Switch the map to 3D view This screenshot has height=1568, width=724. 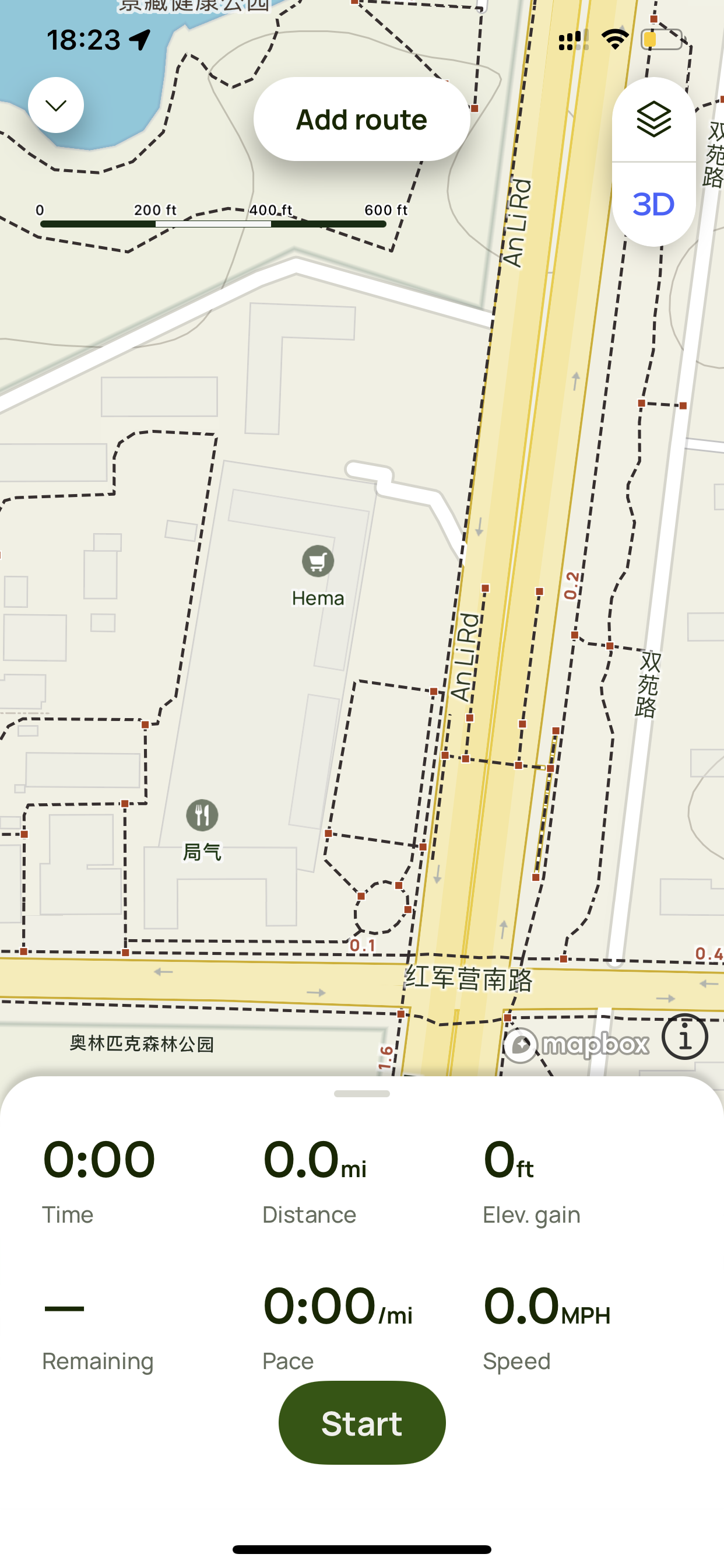[x=653, y=205]
